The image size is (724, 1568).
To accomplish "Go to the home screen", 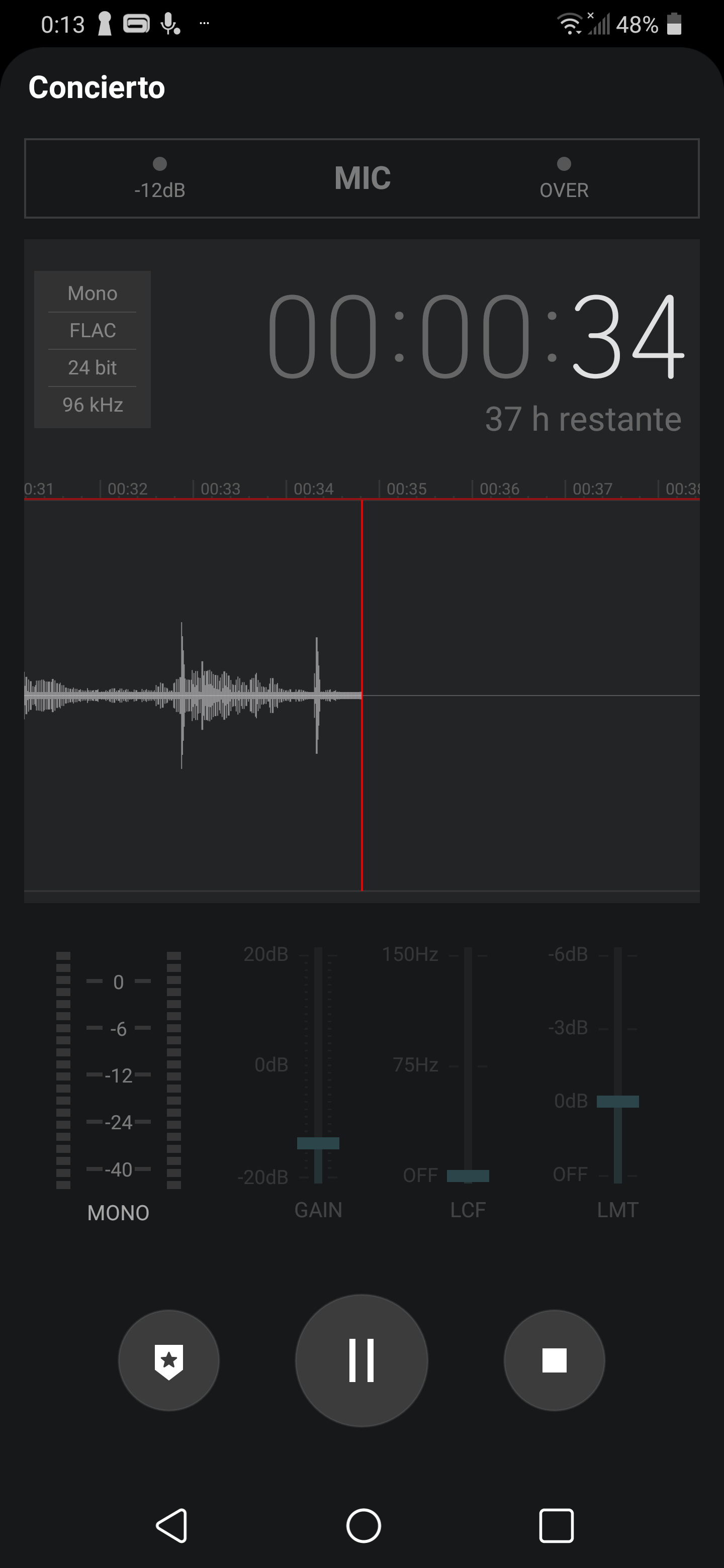I will 364,1525.
